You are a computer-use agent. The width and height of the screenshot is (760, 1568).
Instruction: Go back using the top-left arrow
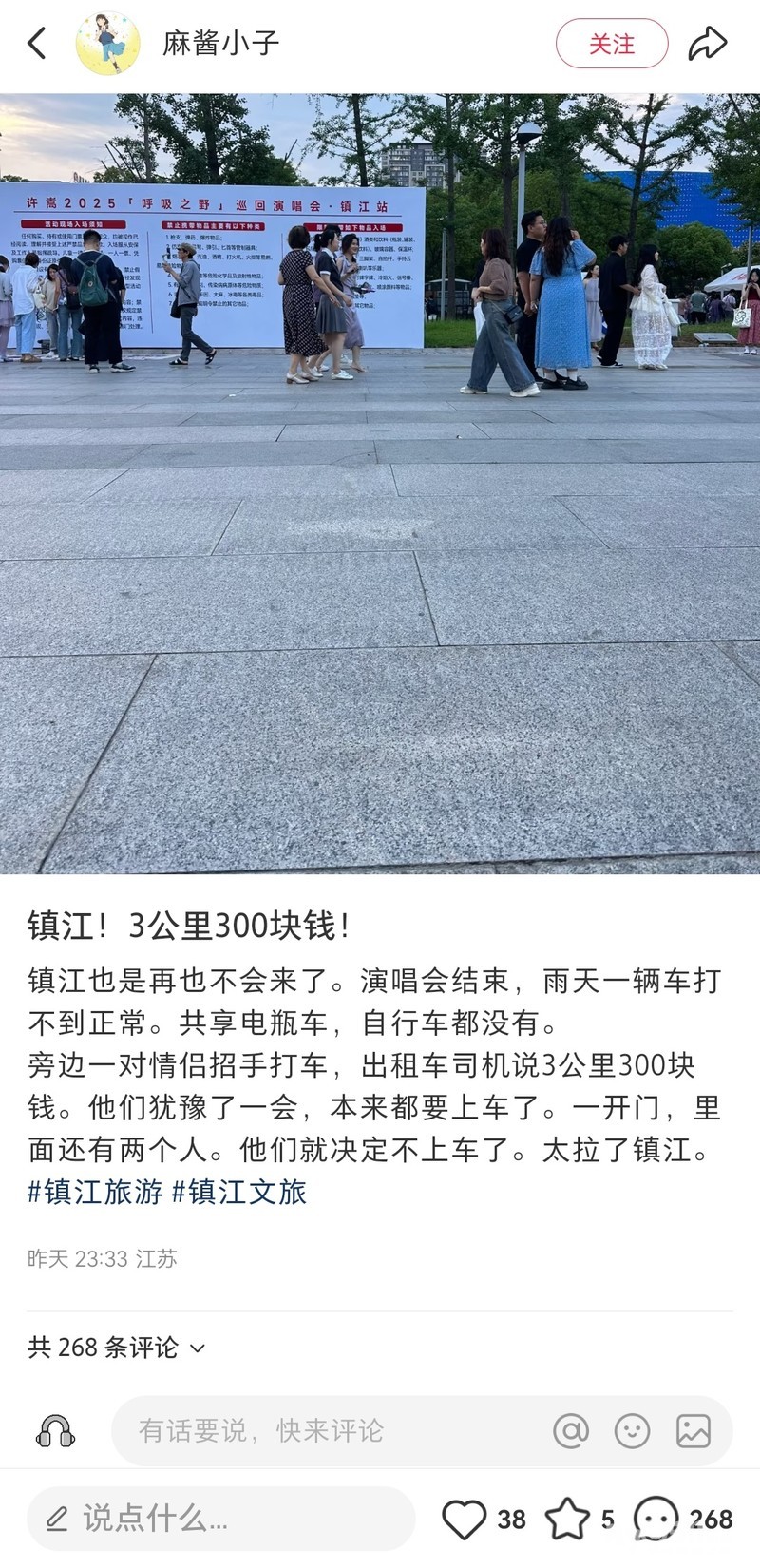pos(36,43)
